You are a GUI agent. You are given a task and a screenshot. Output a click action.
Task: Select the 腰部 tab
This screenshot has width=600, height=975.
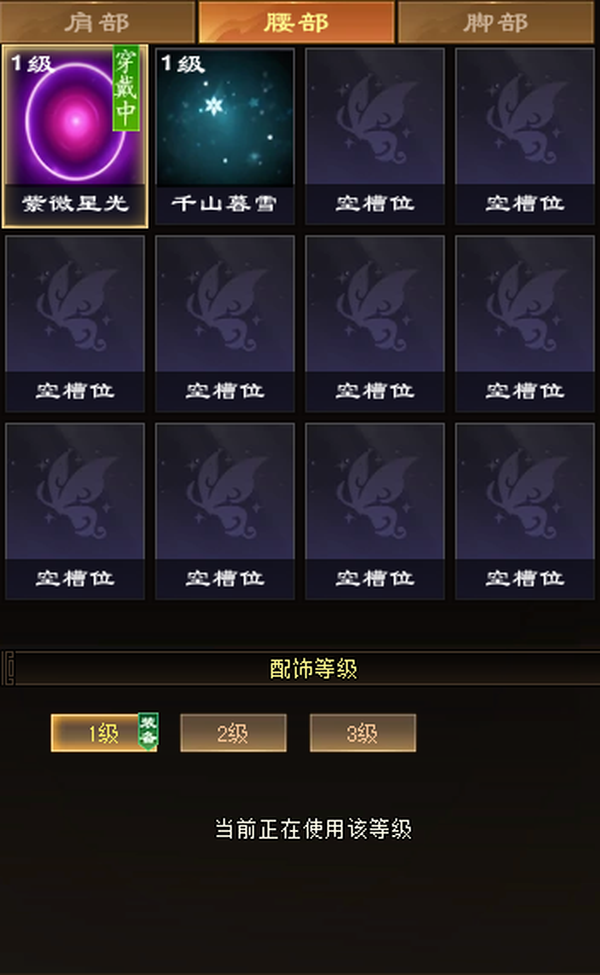297,22
